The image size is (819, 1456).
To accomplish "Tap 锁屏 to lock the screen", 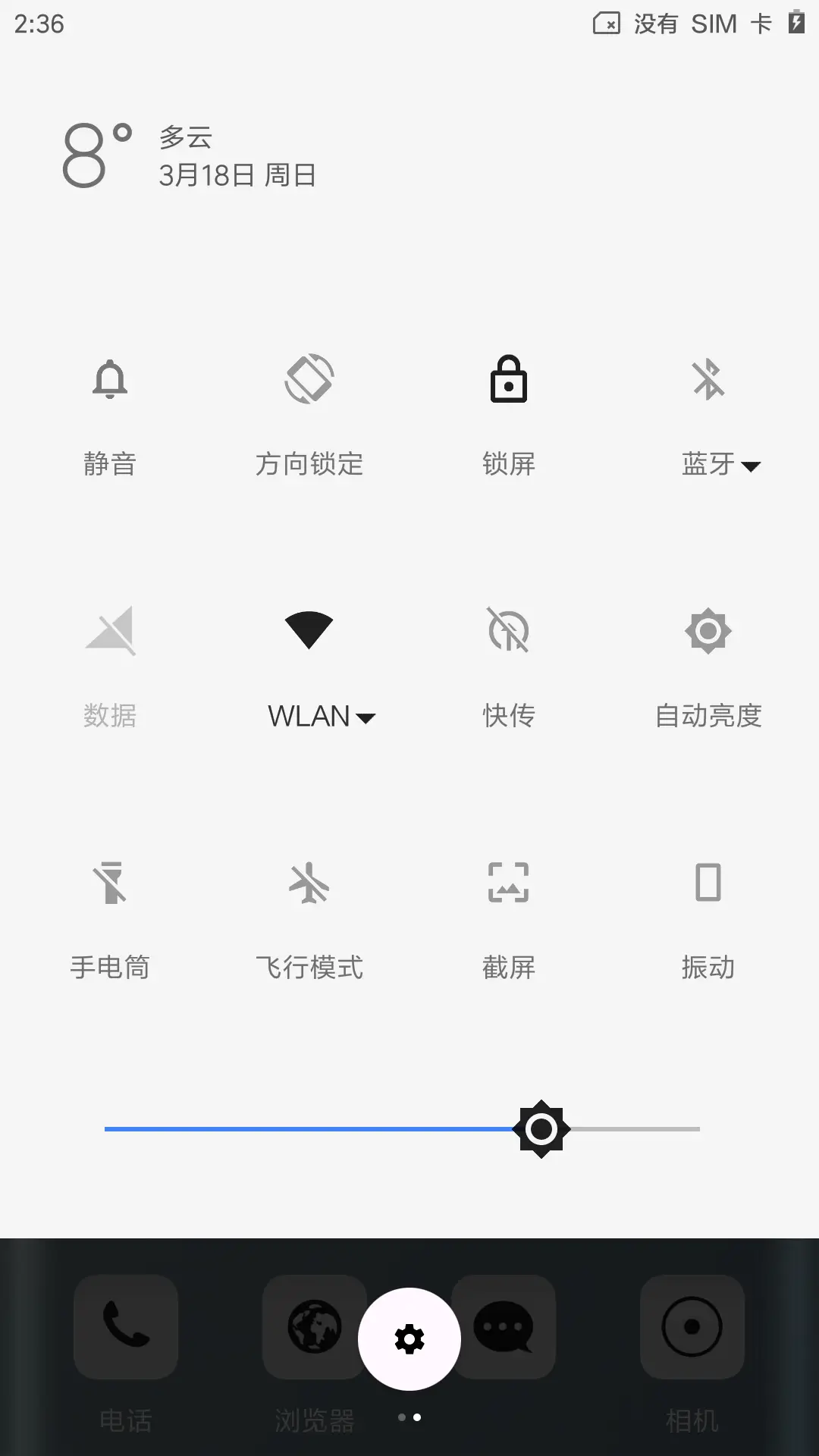I will coord(508,380).
